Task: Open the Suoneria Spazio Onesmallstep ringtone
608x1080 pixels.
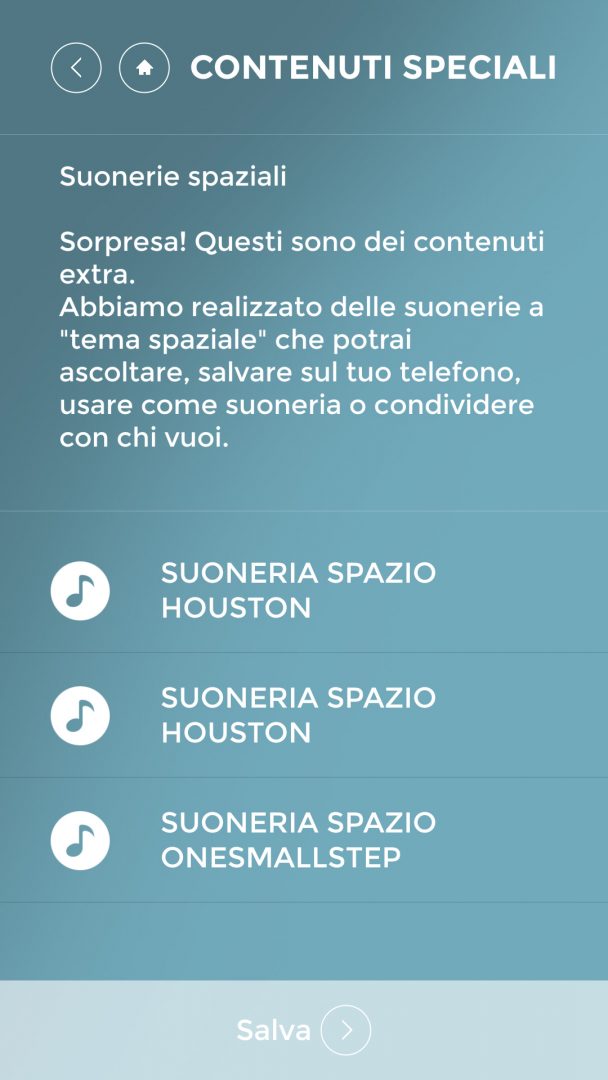Action: pyautogui.click(x=298, y=840)
